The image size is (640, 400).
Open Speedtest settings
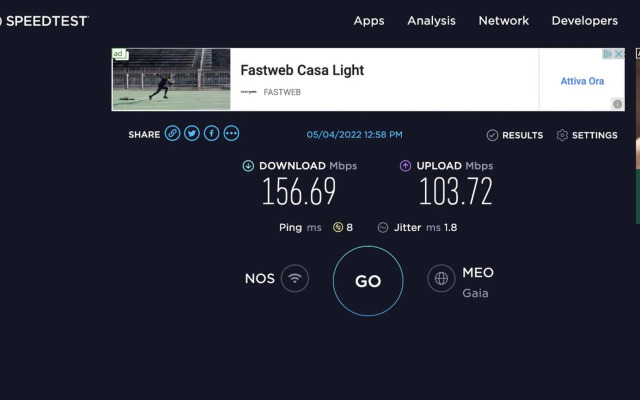pyautogui.click(x=587, y=135)
